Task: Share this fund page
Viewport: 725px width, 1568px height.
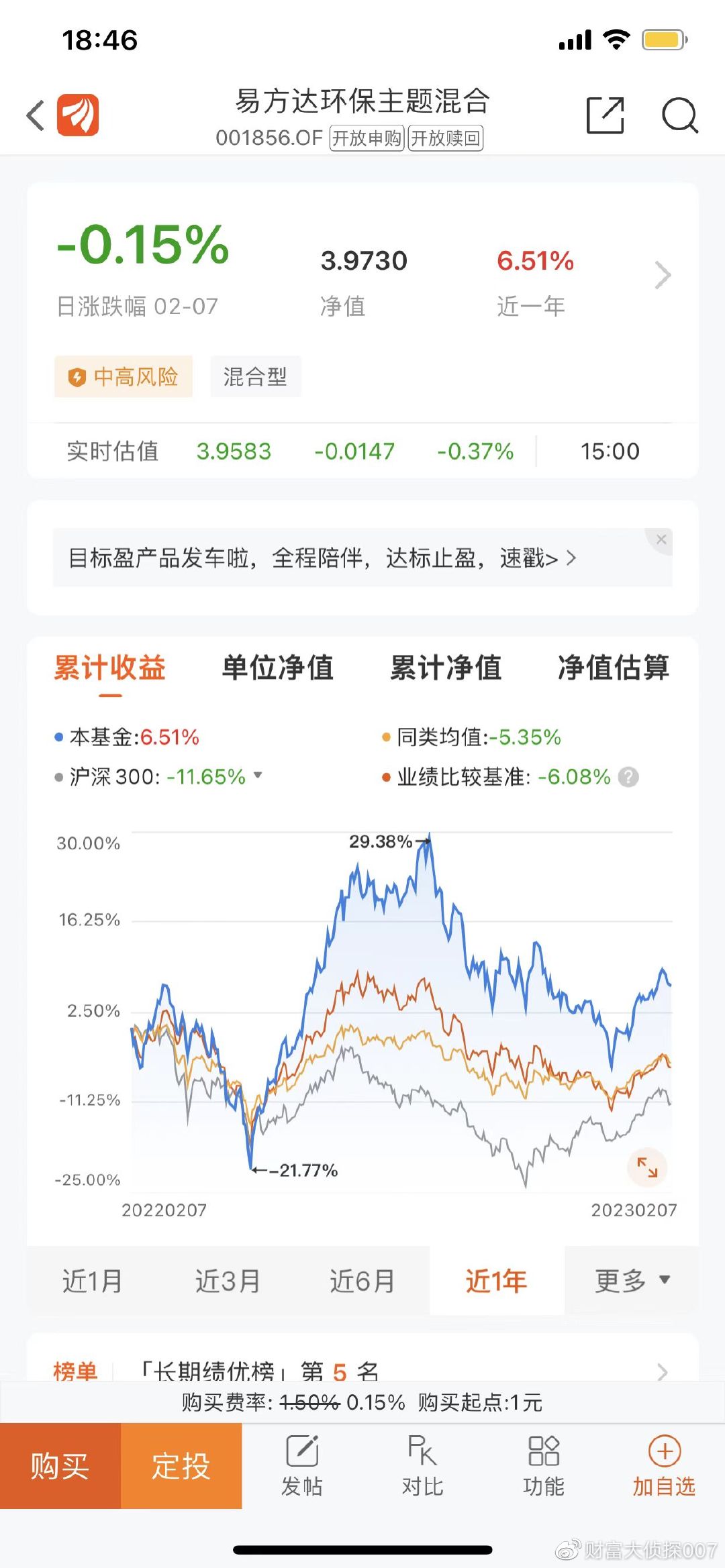Action: click(605, 115)
